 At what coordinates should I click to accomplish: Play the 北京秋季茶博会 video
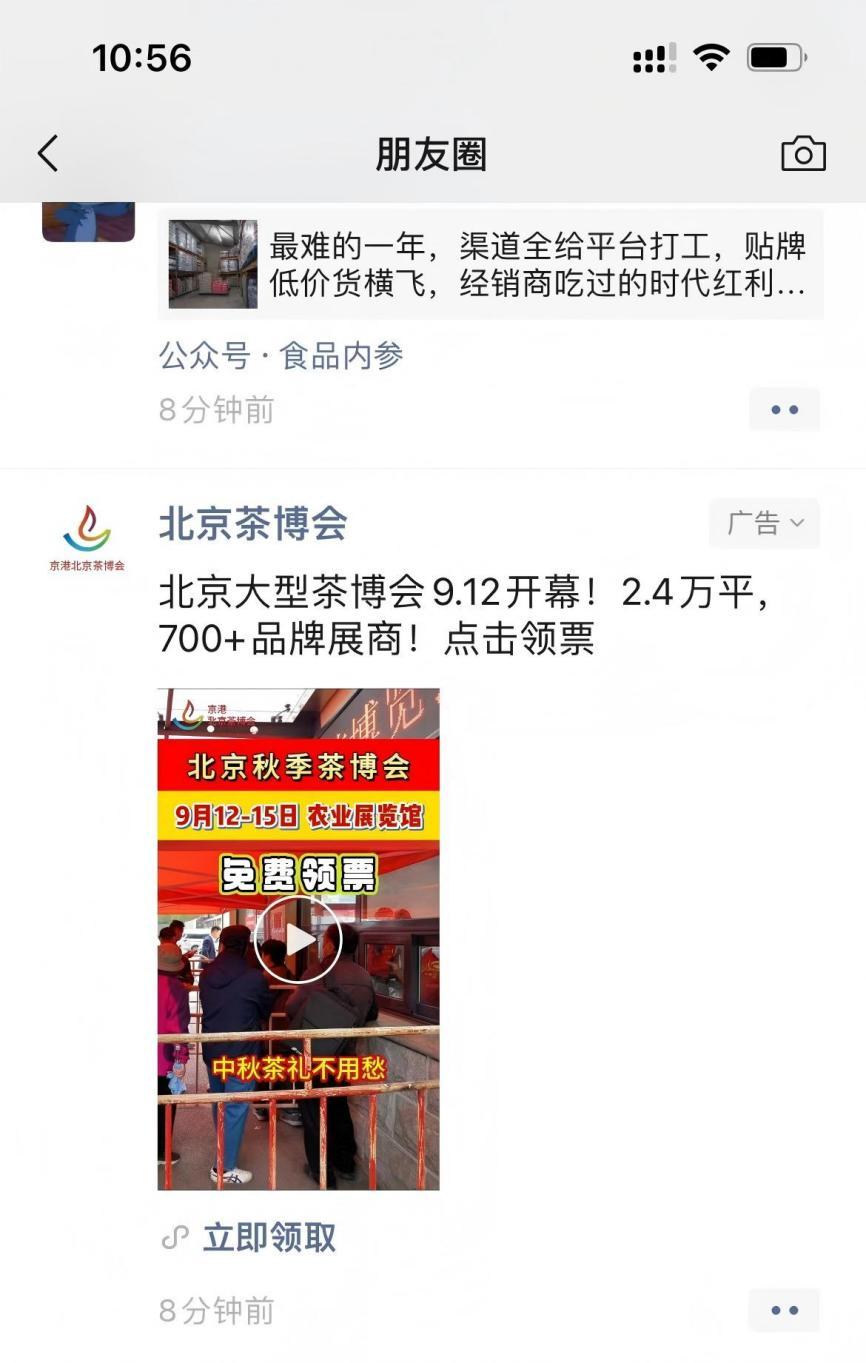pyautogui.click(x=298, y=939)
